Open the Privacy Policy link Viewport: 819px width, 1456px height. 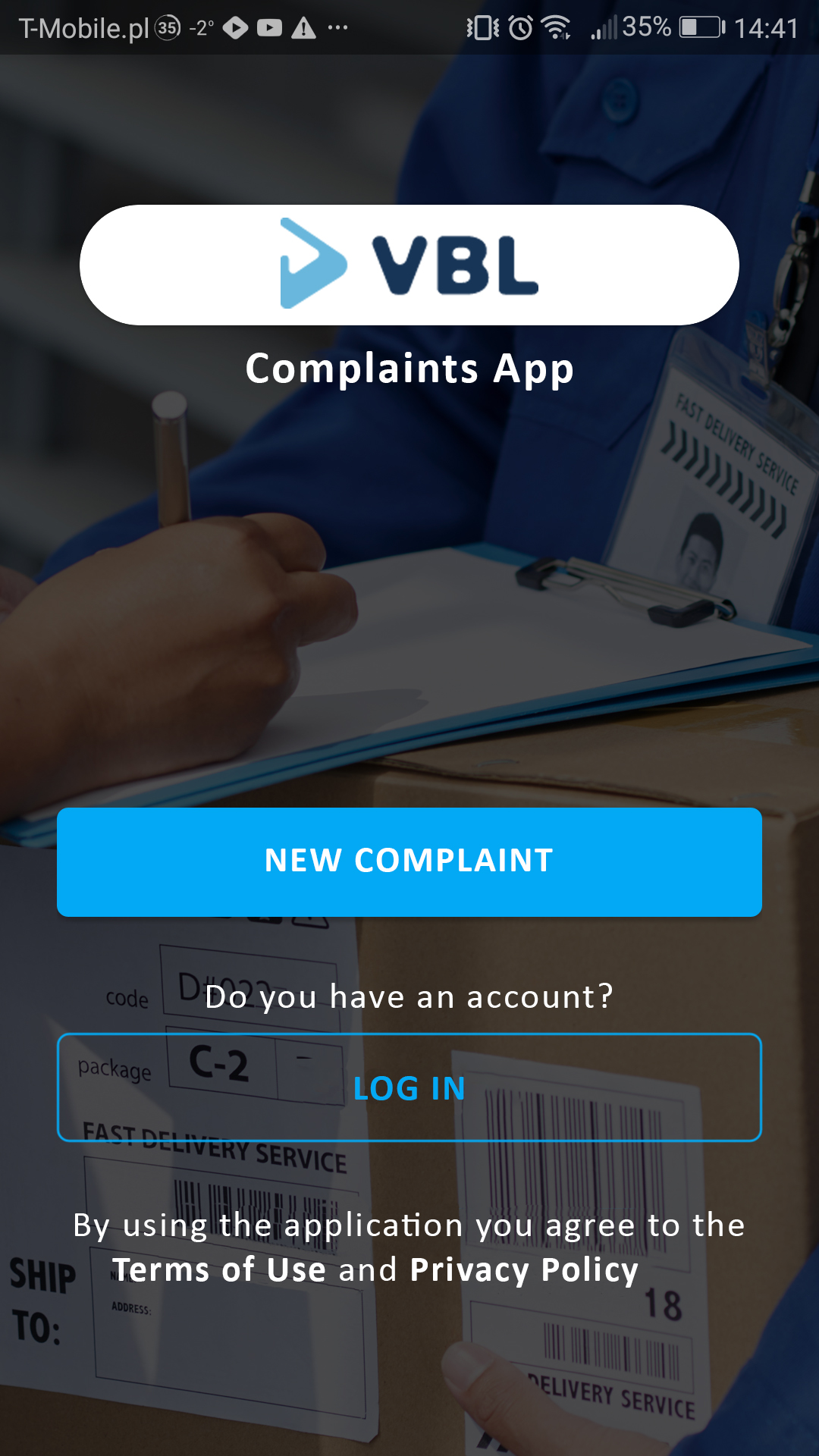[524, 1270]
